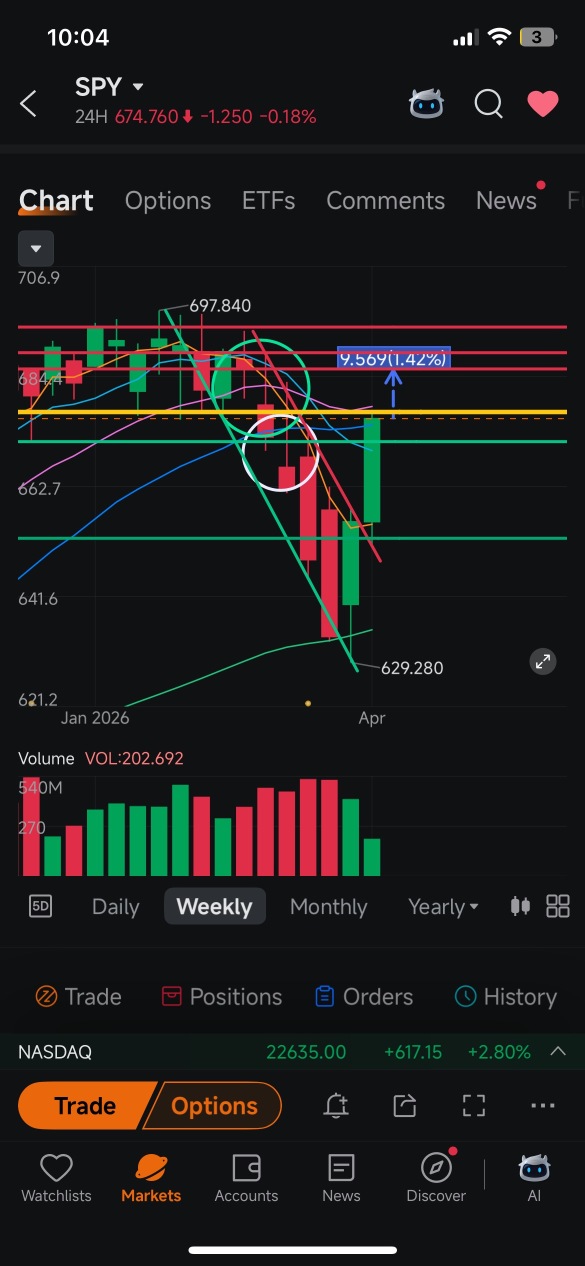This screenshot has height=1266, width=585.
Task: Open the News tab above the chart
Action: pyautogui.click(x=506, y=201)
